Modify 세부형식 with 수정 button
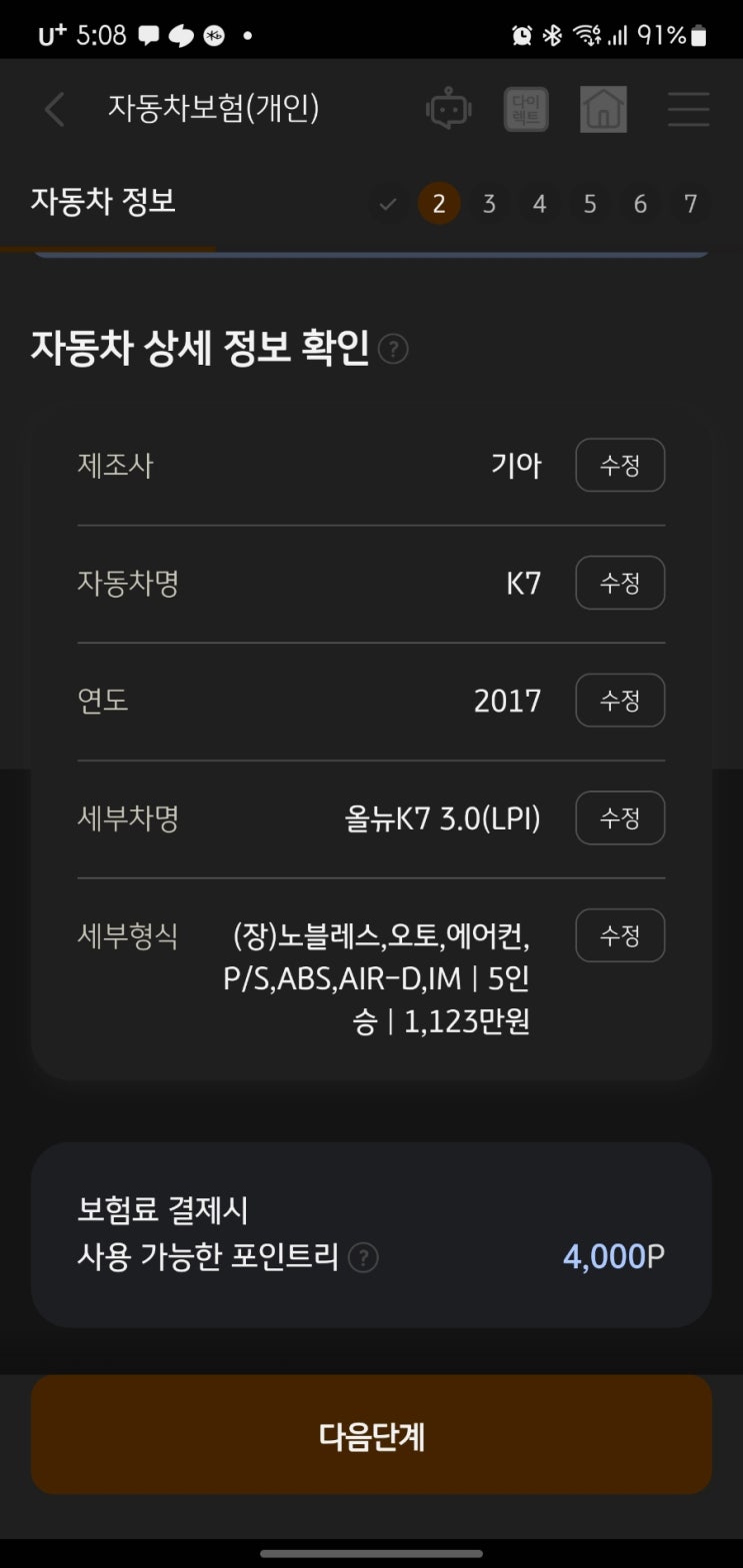Image resolution: width=743 pixels, height=1568 pixels. click(x=620, y=935)
